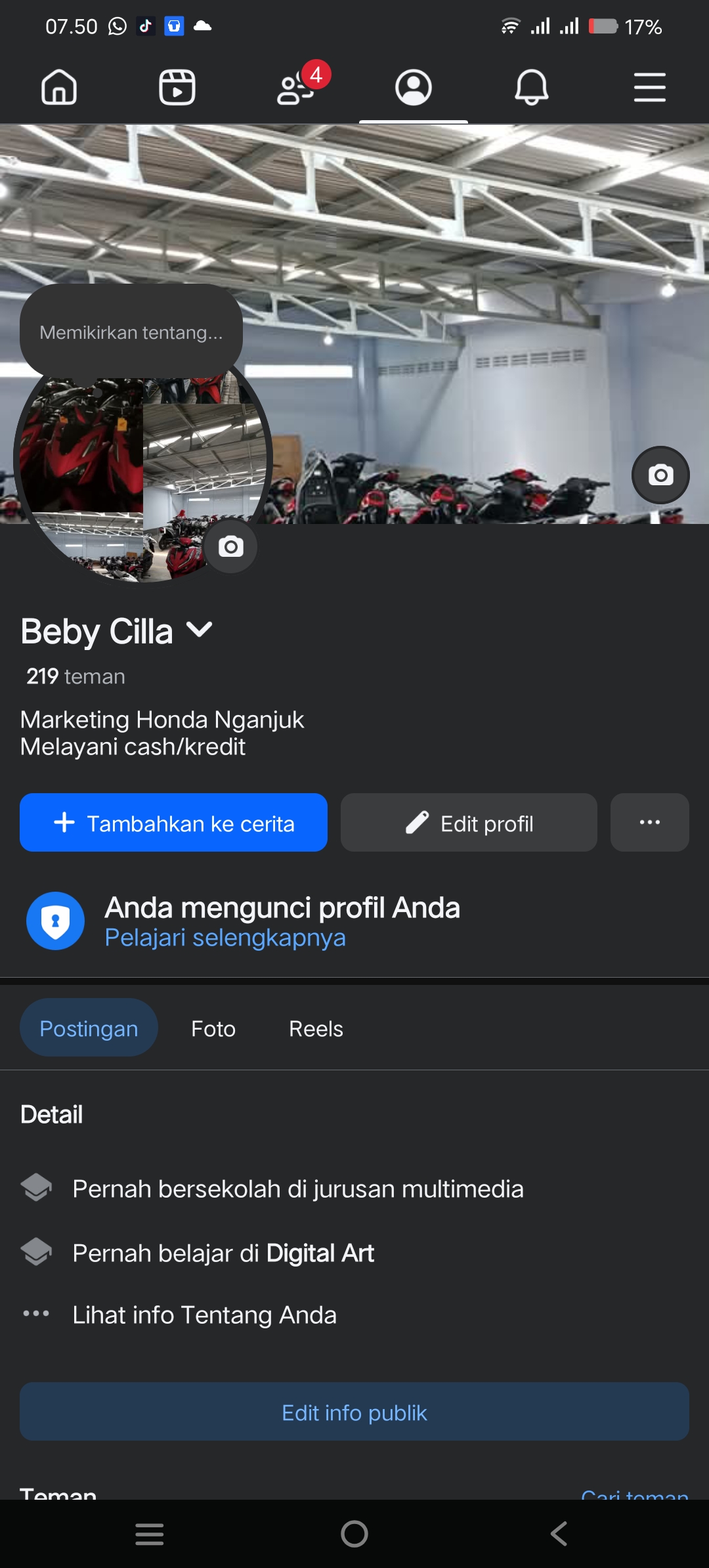View the 219 teman list
The height and width of the screenshot is (1568, 709).
[75, 676]
